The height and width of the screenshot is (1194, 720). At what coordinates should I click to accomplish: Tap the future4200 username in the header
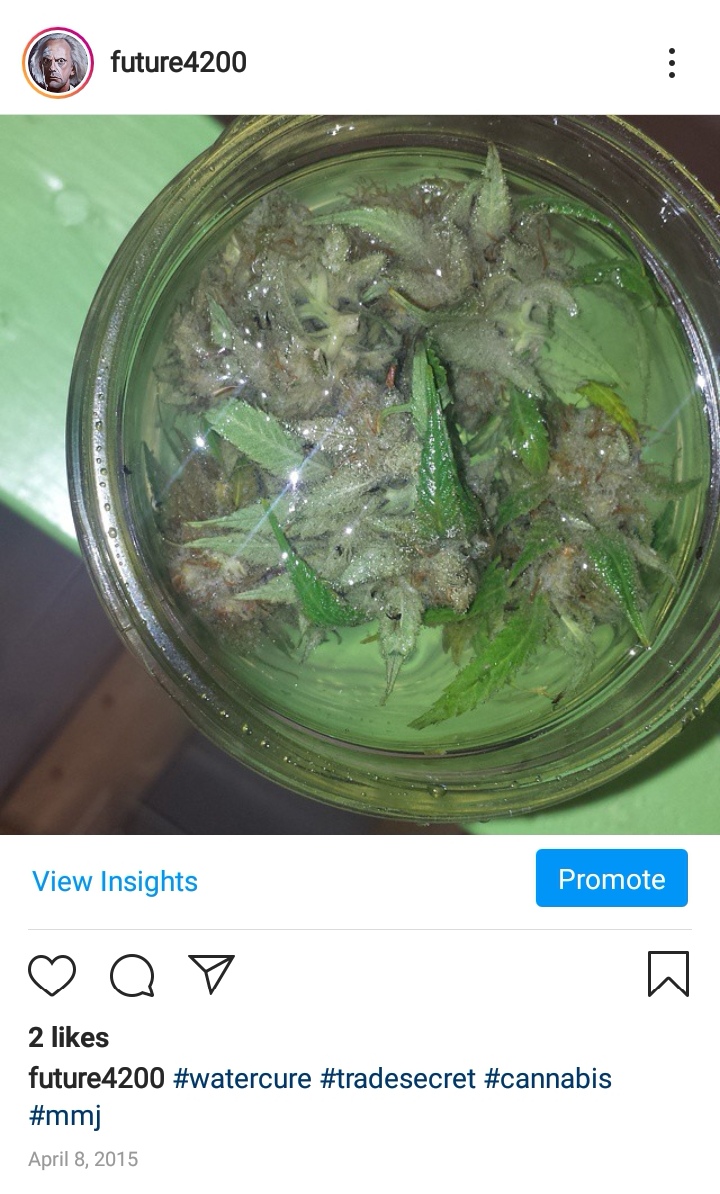click(x=178, y=62)
